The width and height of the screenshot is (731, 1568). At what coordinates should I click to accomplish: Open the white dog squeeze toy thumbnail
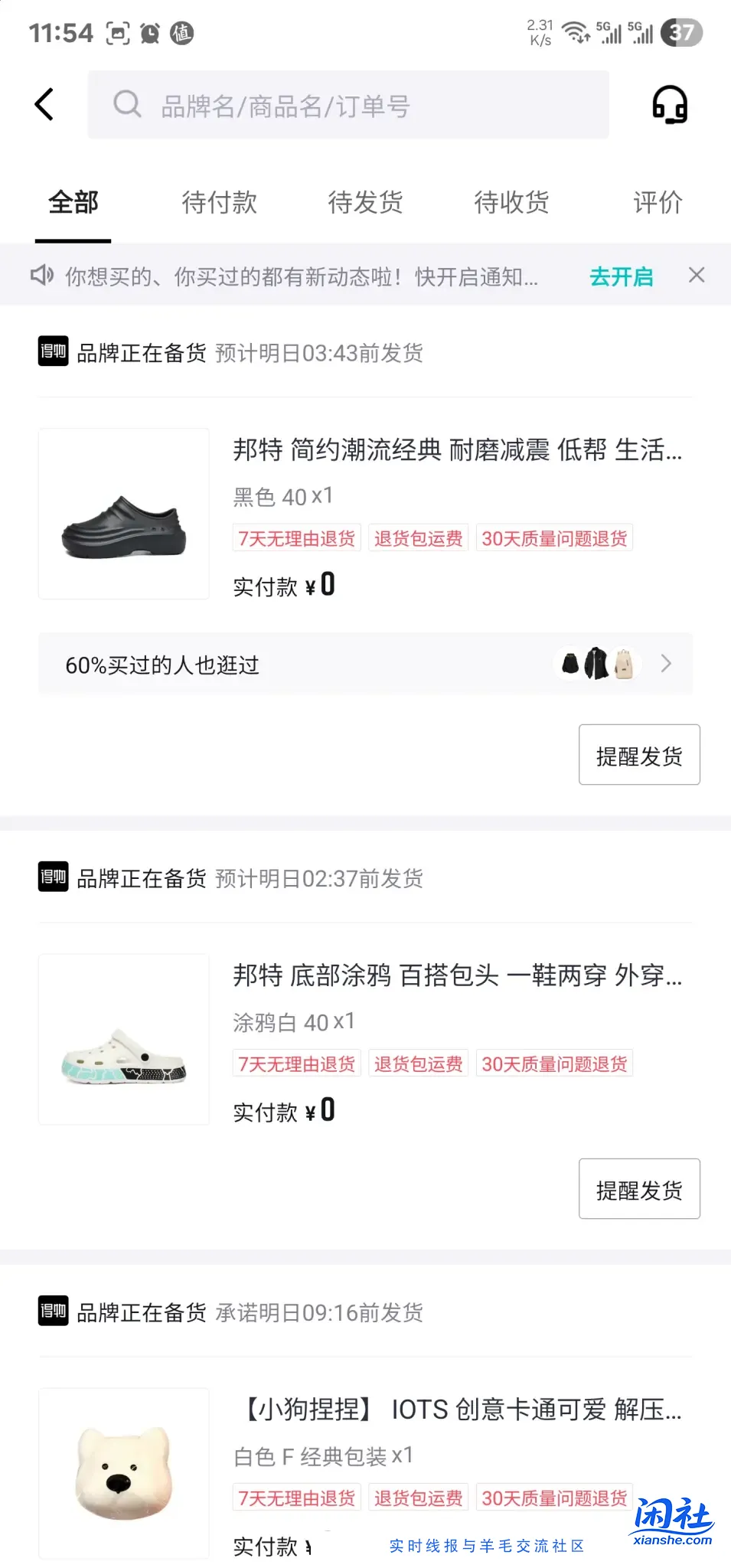(x=123, y=1474)
